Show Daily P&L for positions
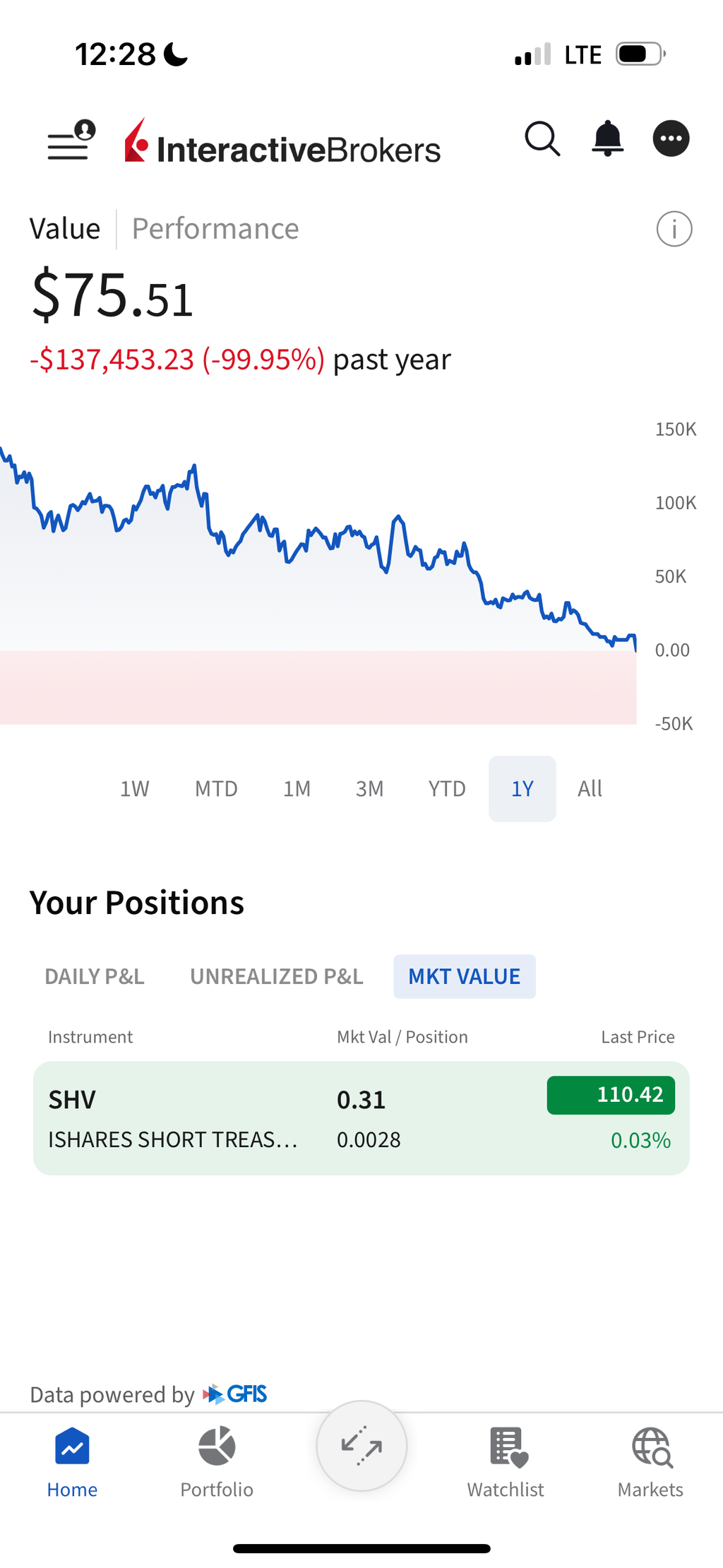 pos(95,976)
